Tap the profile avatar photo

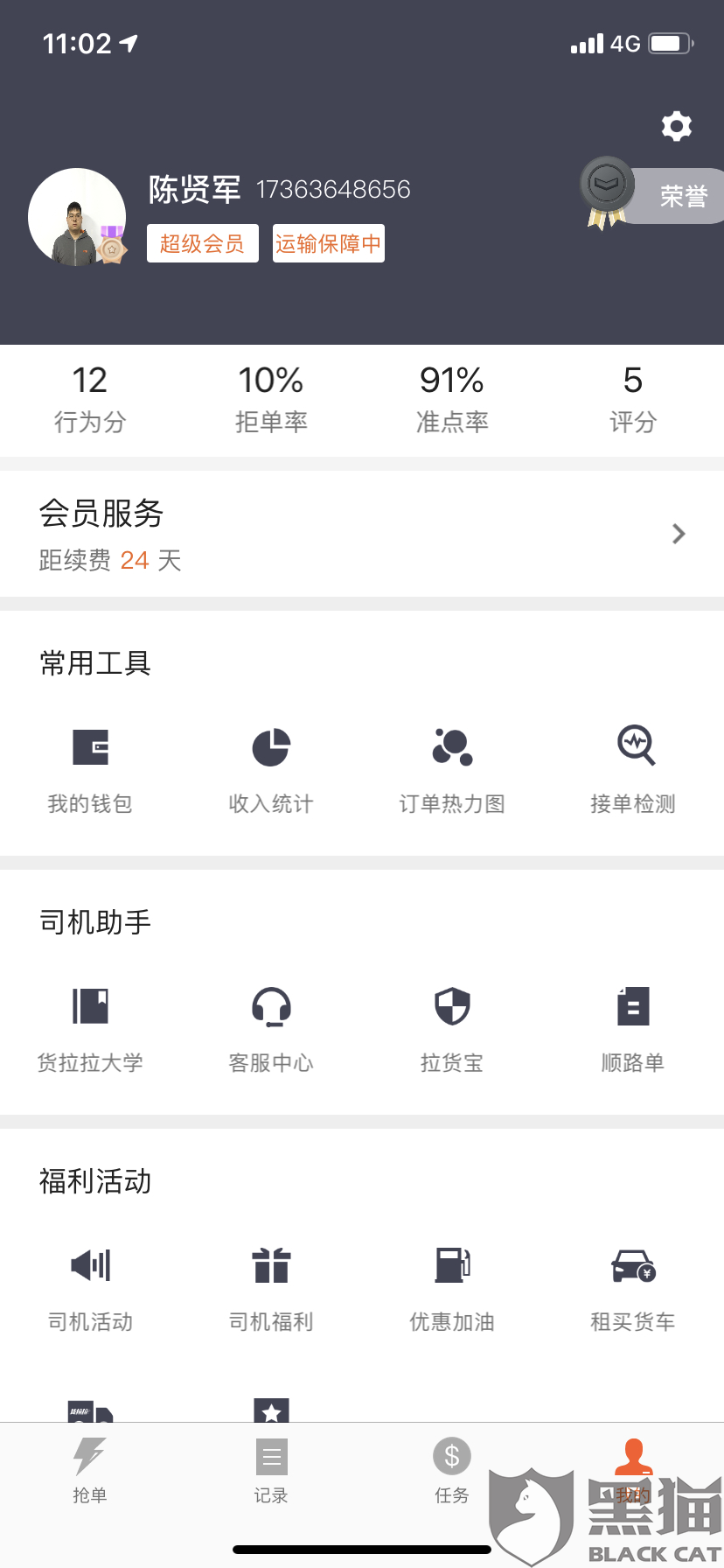[x=77, y=217]
